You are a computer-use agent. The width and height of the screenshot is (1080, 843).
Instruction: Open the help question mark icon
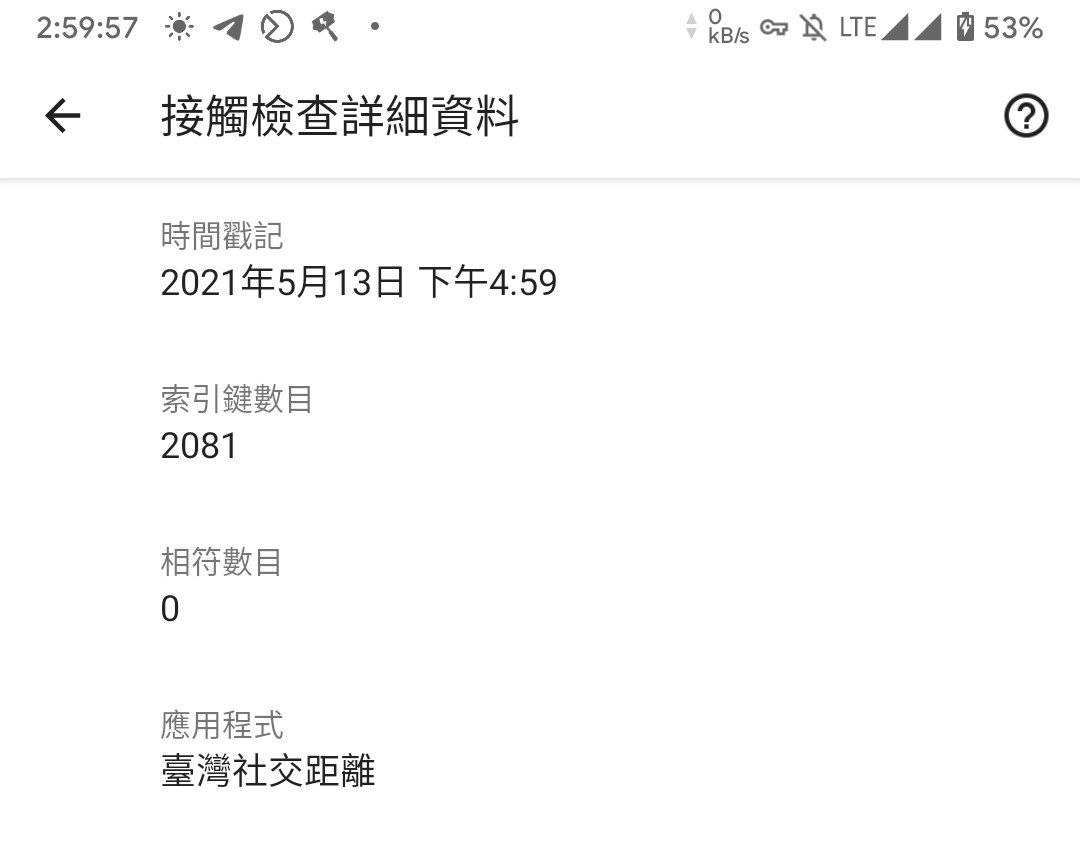[x=1026, y=116]
